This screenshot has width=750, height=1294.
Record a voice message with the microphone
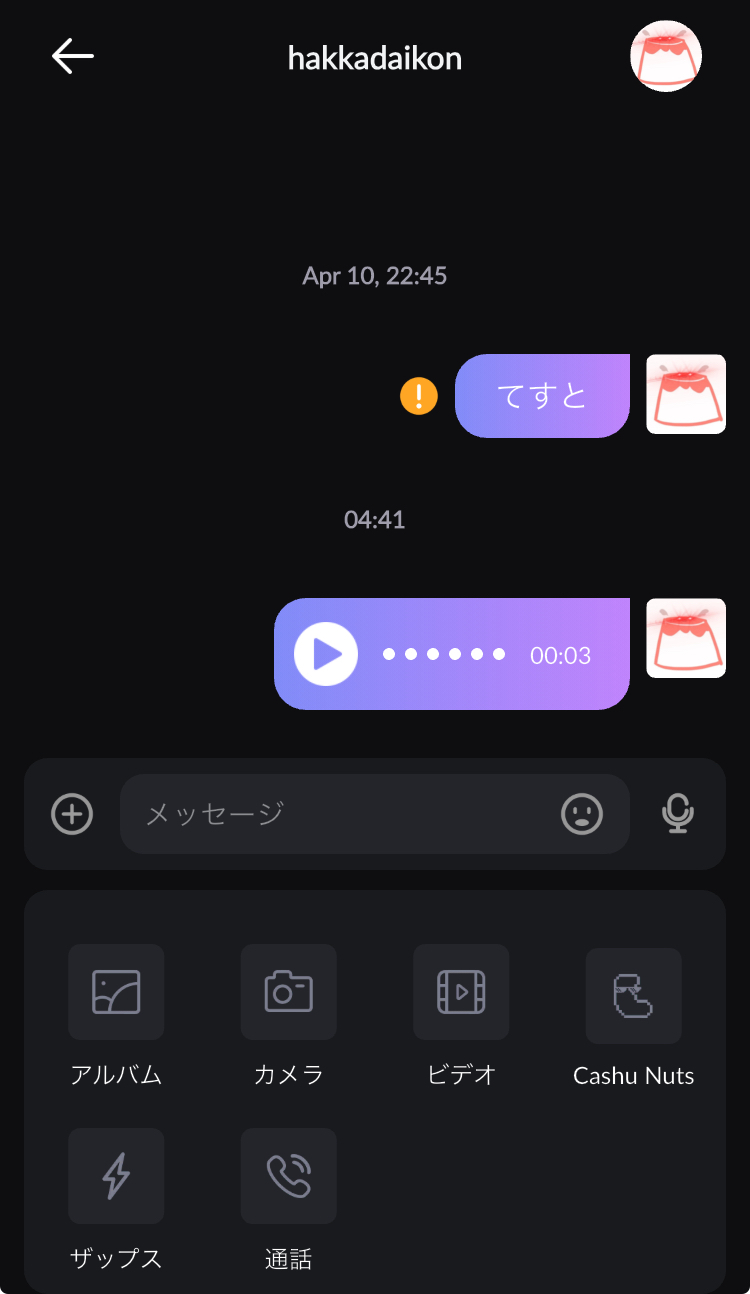click(678, 814)
